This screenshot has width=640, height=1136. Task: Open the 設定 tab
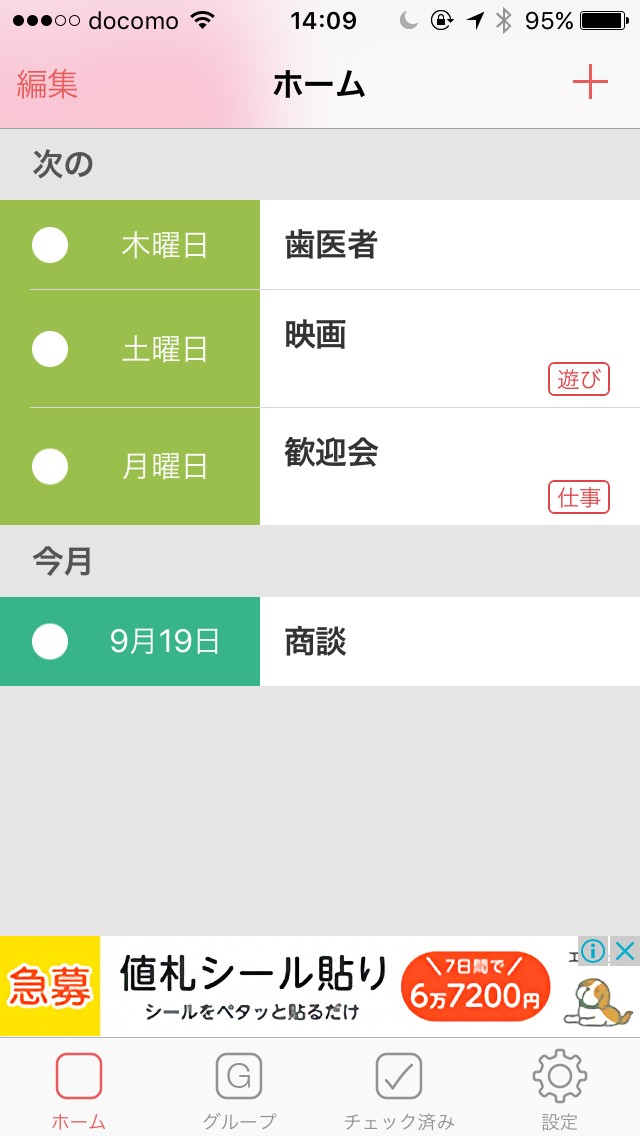[560, 1090]
